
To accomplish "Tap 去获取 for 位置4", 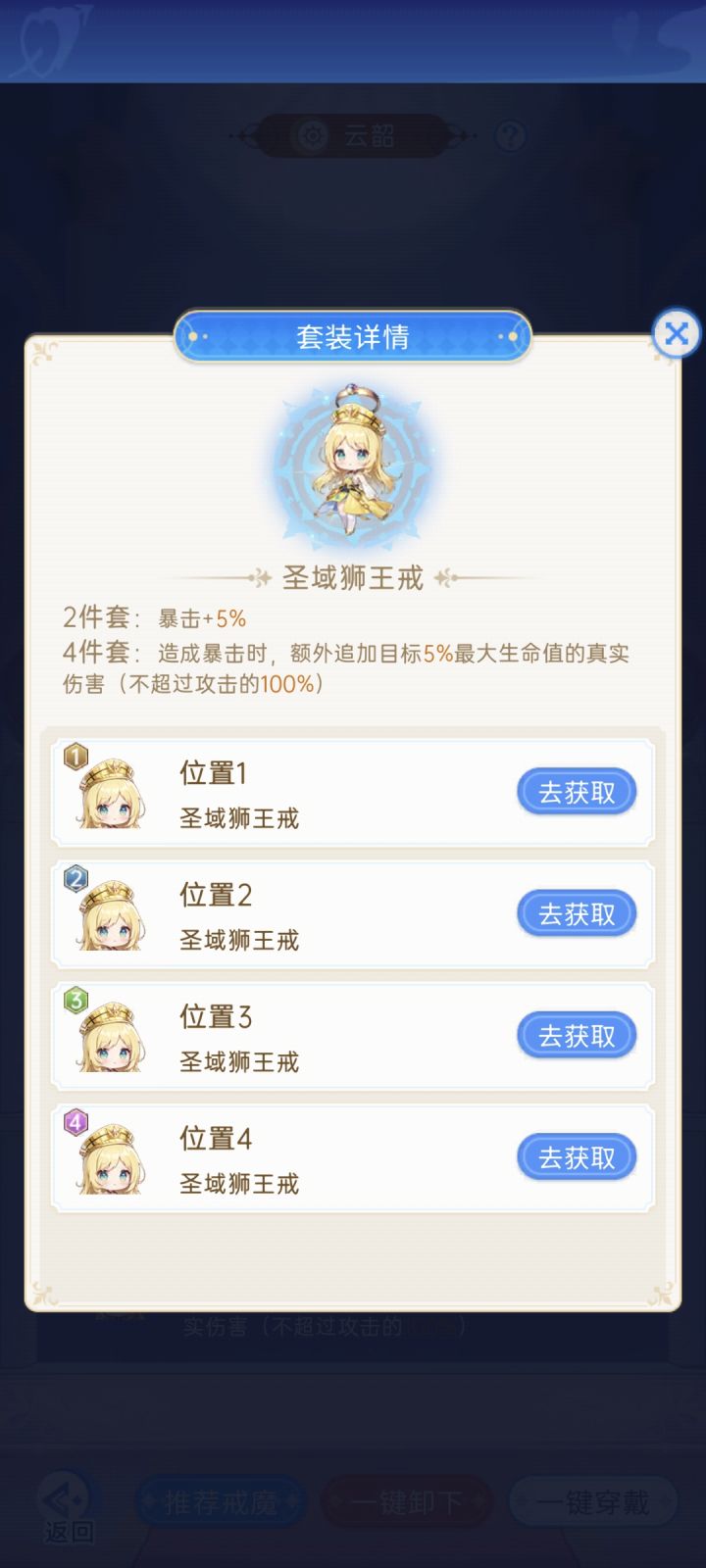I will pos(577,1156).
